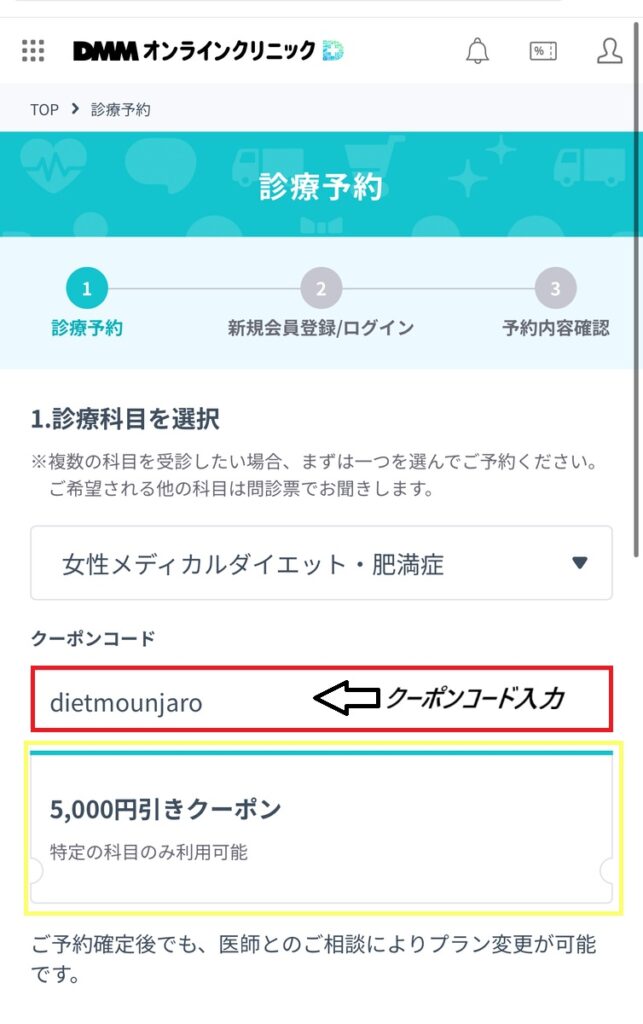Tap the クーポンコード input field
Viewport: 643px width, 1024px height.
point(170,701)
